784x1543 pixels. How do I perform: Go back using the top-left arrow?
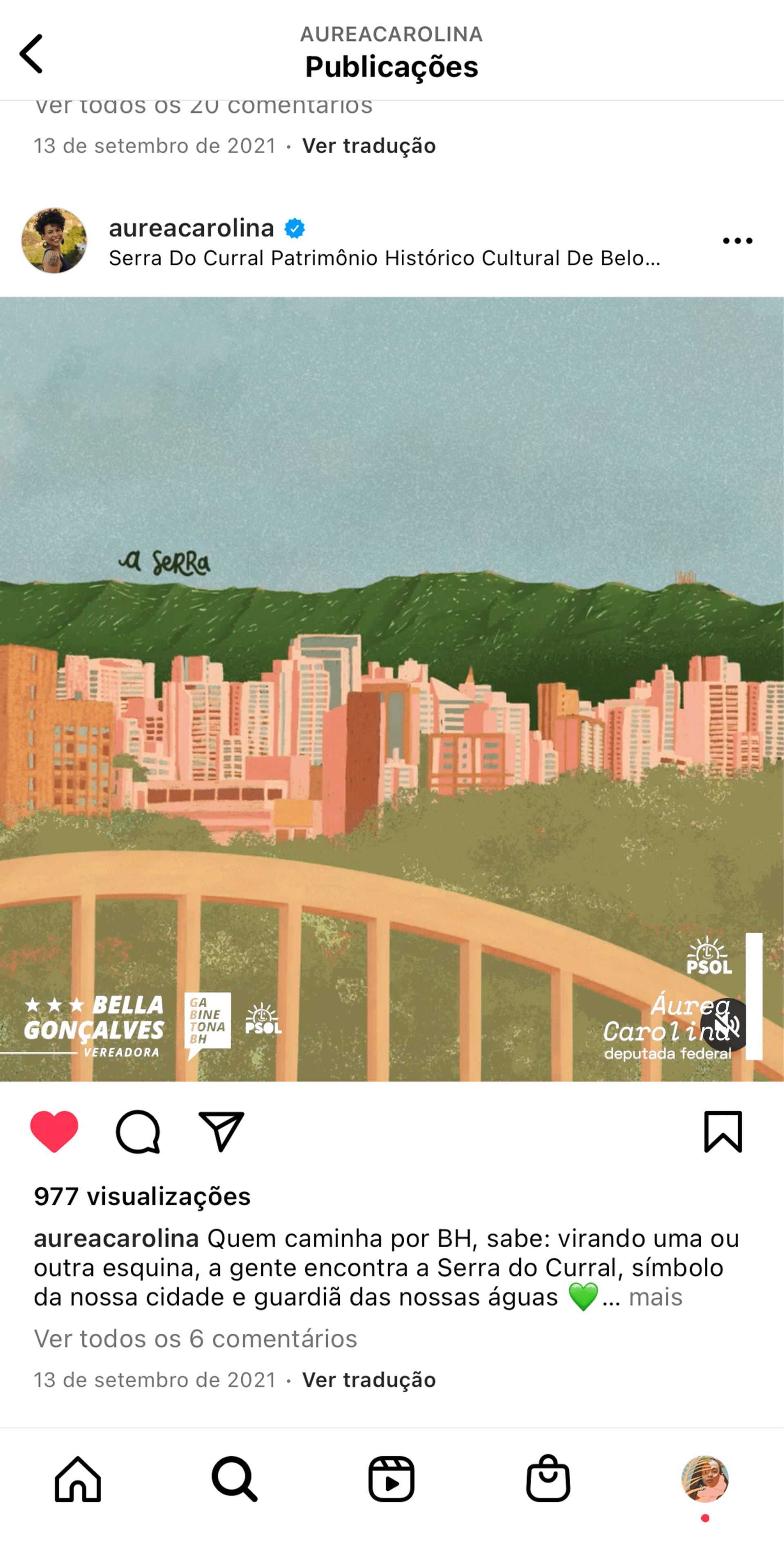pyautogui.click(x=31, y=54)
